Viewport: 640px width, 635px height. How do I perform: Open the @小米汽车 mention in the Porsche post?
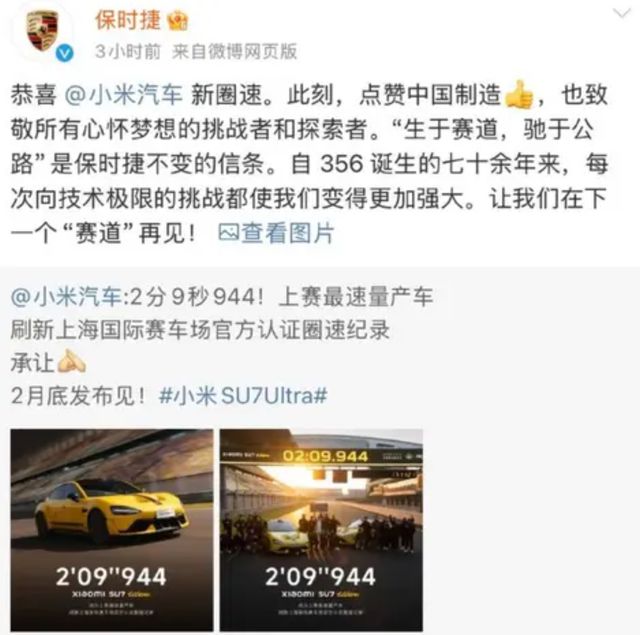pos(124,97)
